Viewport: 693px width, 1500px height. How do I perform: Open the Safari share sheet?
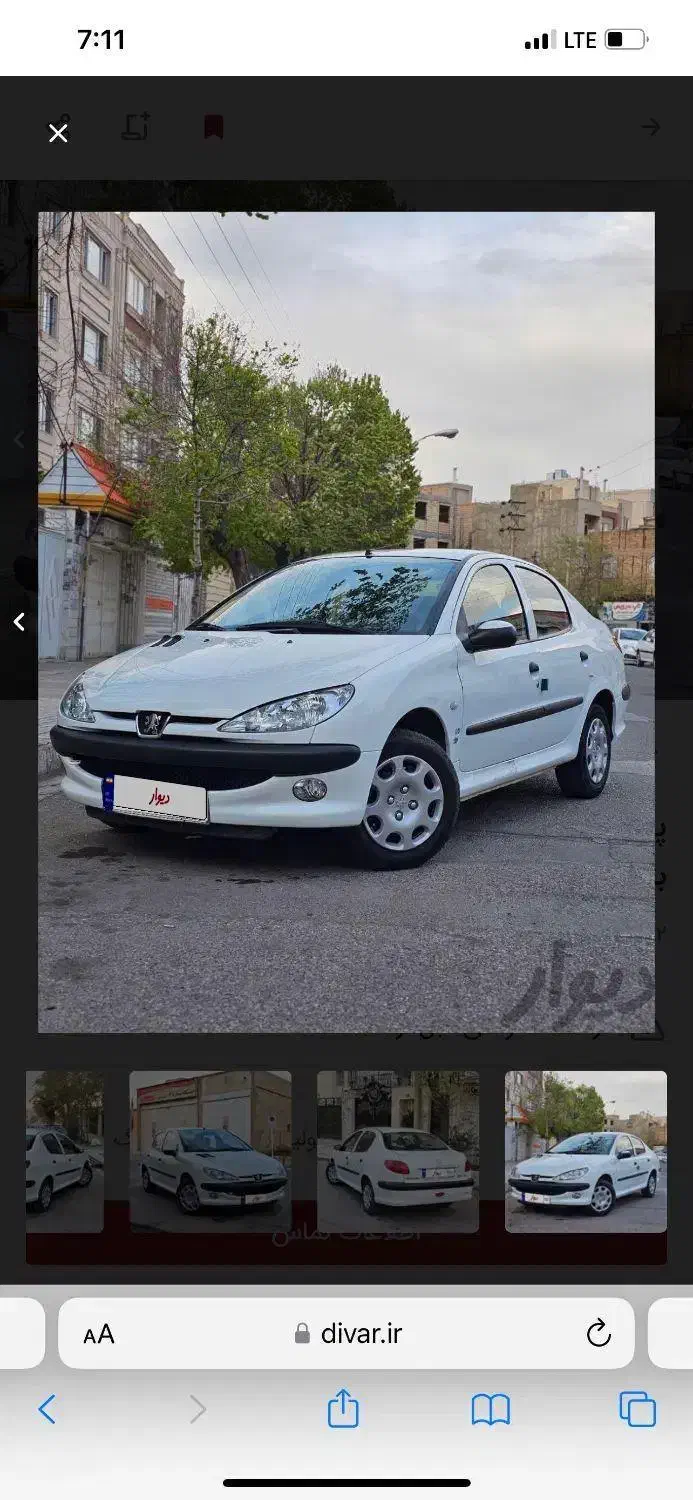343,1409
